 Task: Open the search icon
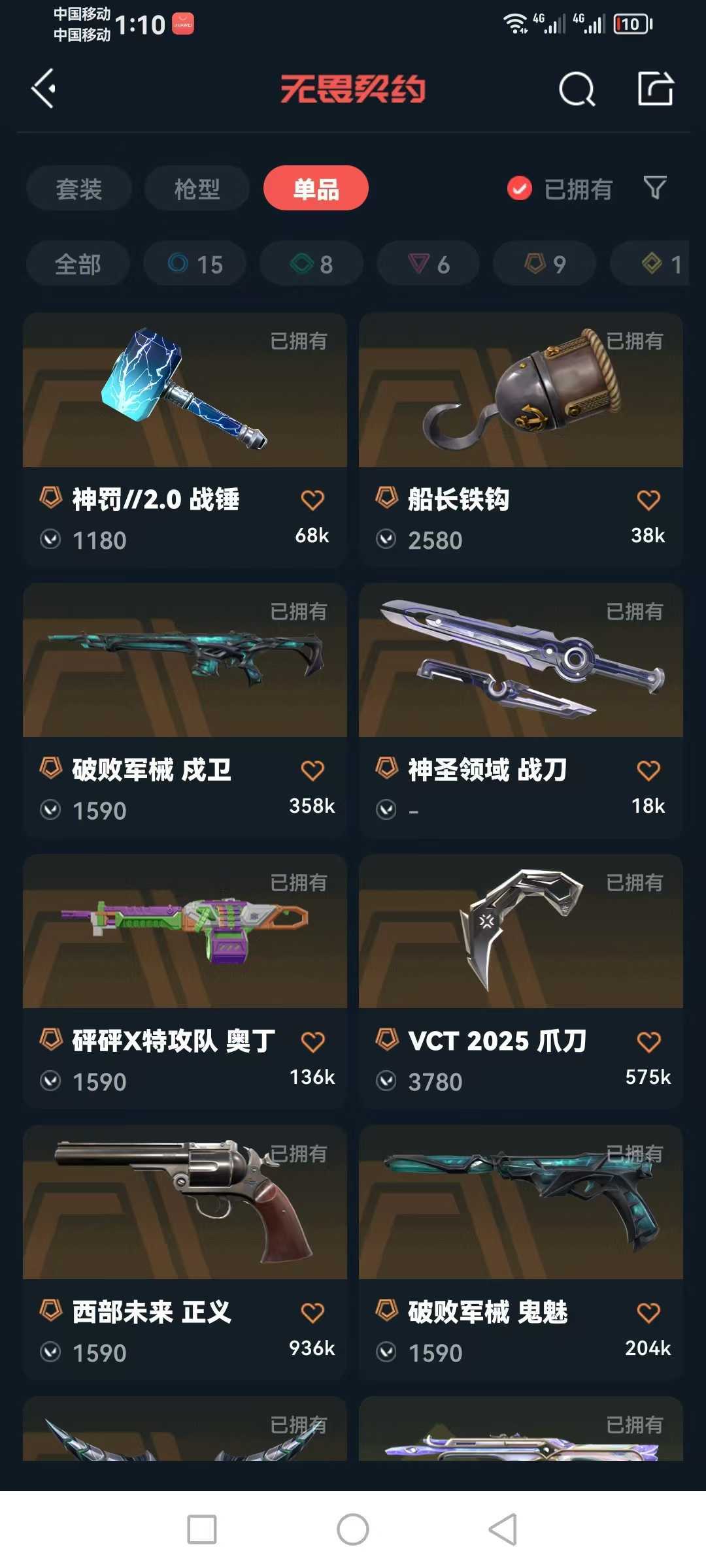tap(577, 89)
